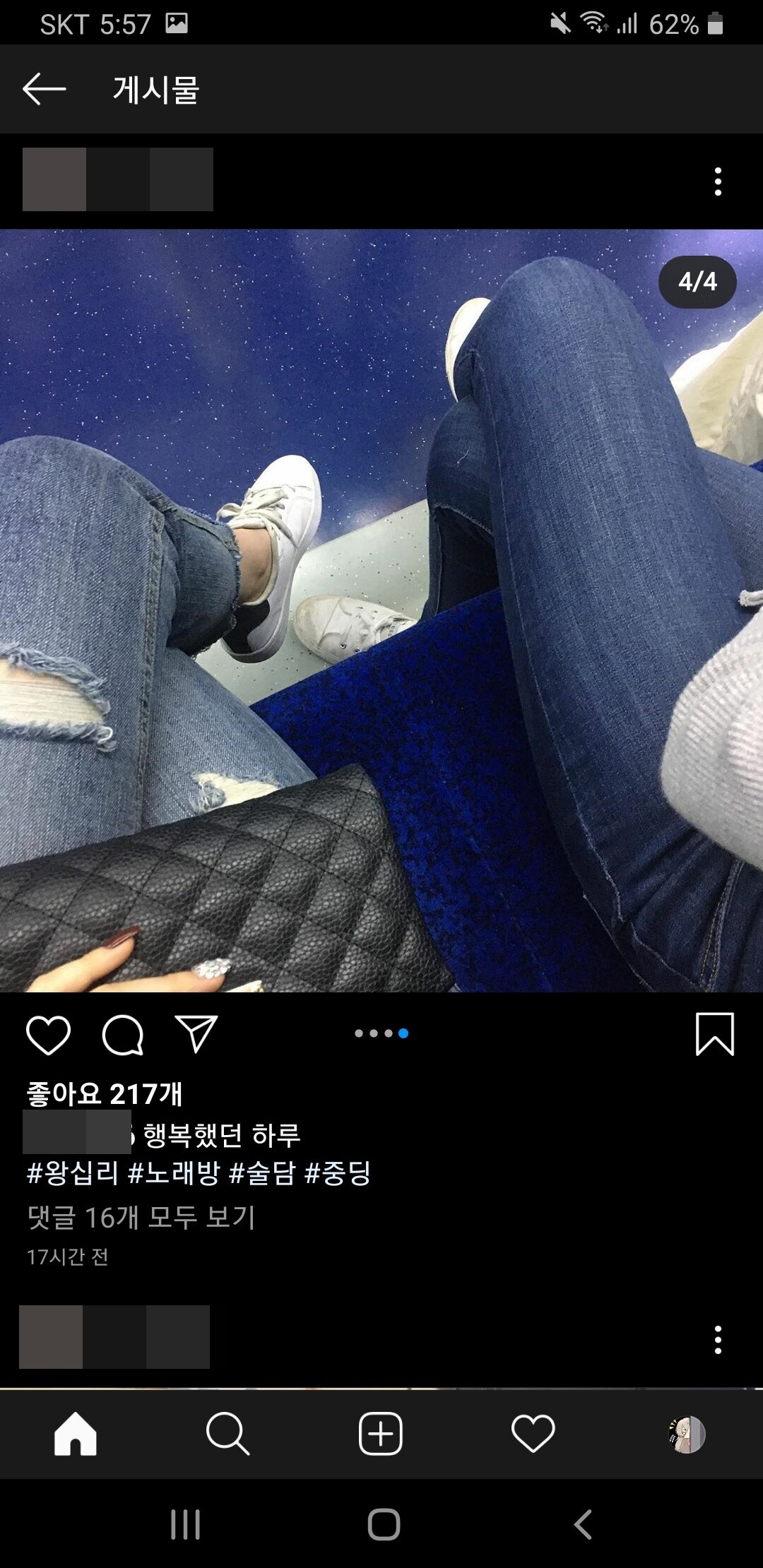Open your profile tab avatar

(x=686, y=1434)
